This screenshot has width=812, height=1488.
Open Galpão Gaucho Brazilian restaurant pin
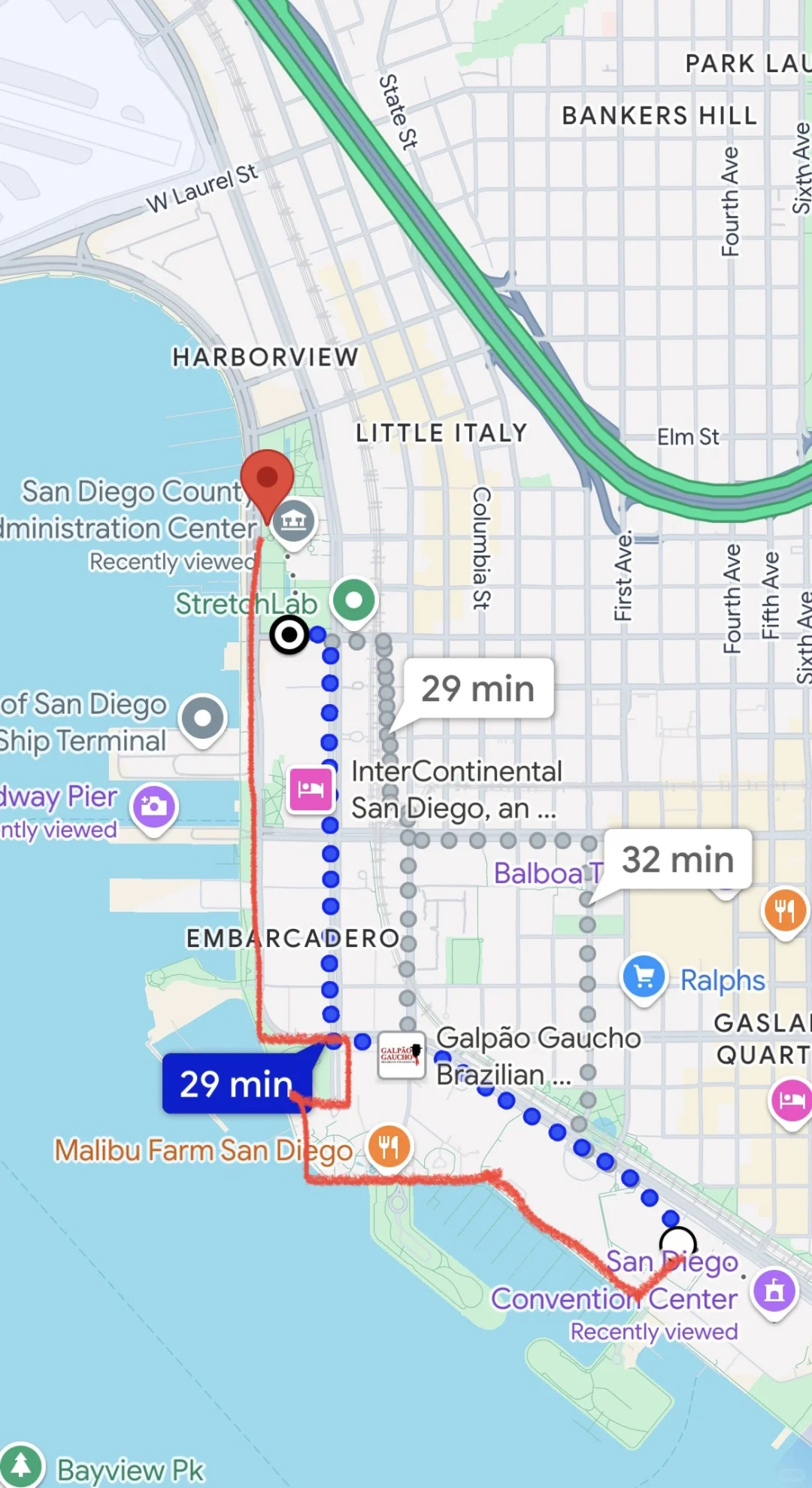point(401,1055)
